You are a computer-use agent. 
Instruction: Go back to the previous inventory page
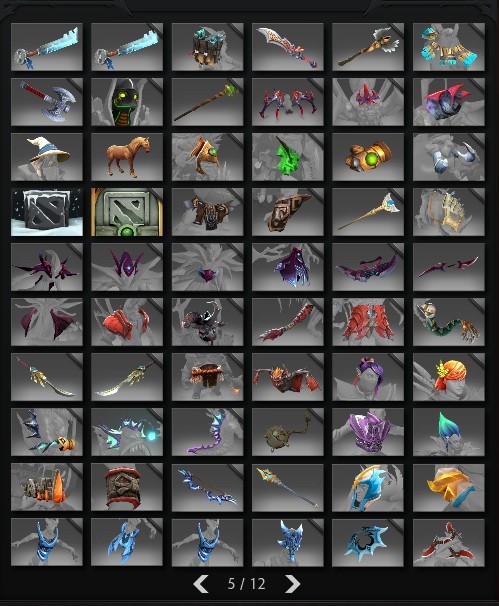click(x=201, y=584)
